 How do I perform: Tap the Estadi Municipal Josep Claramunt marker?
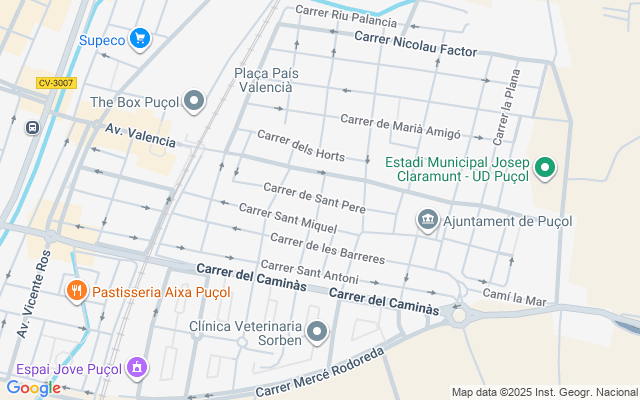pos(545,169)
